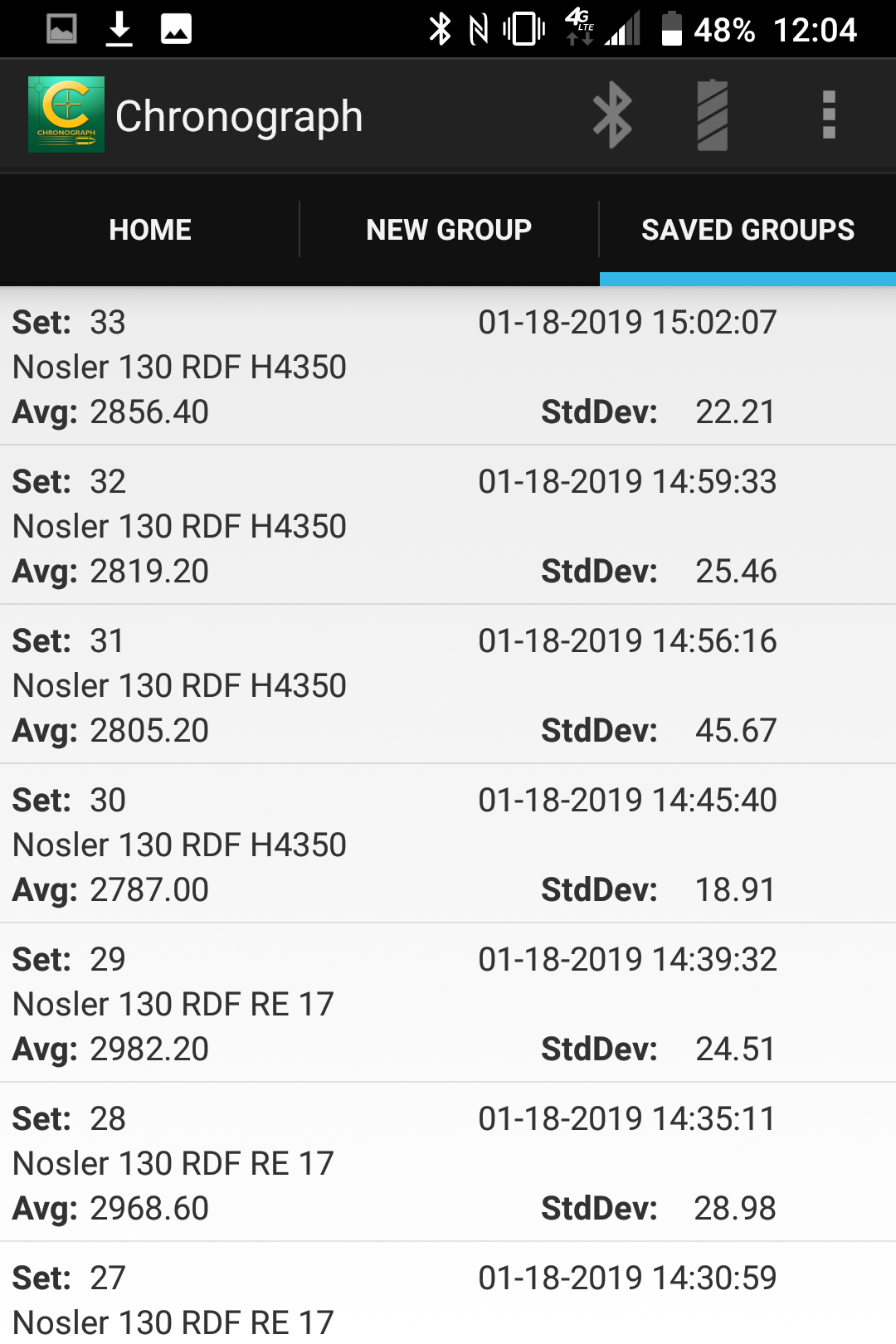
Task: Select the Saved Groups tab
Action: tap(747, 230)
